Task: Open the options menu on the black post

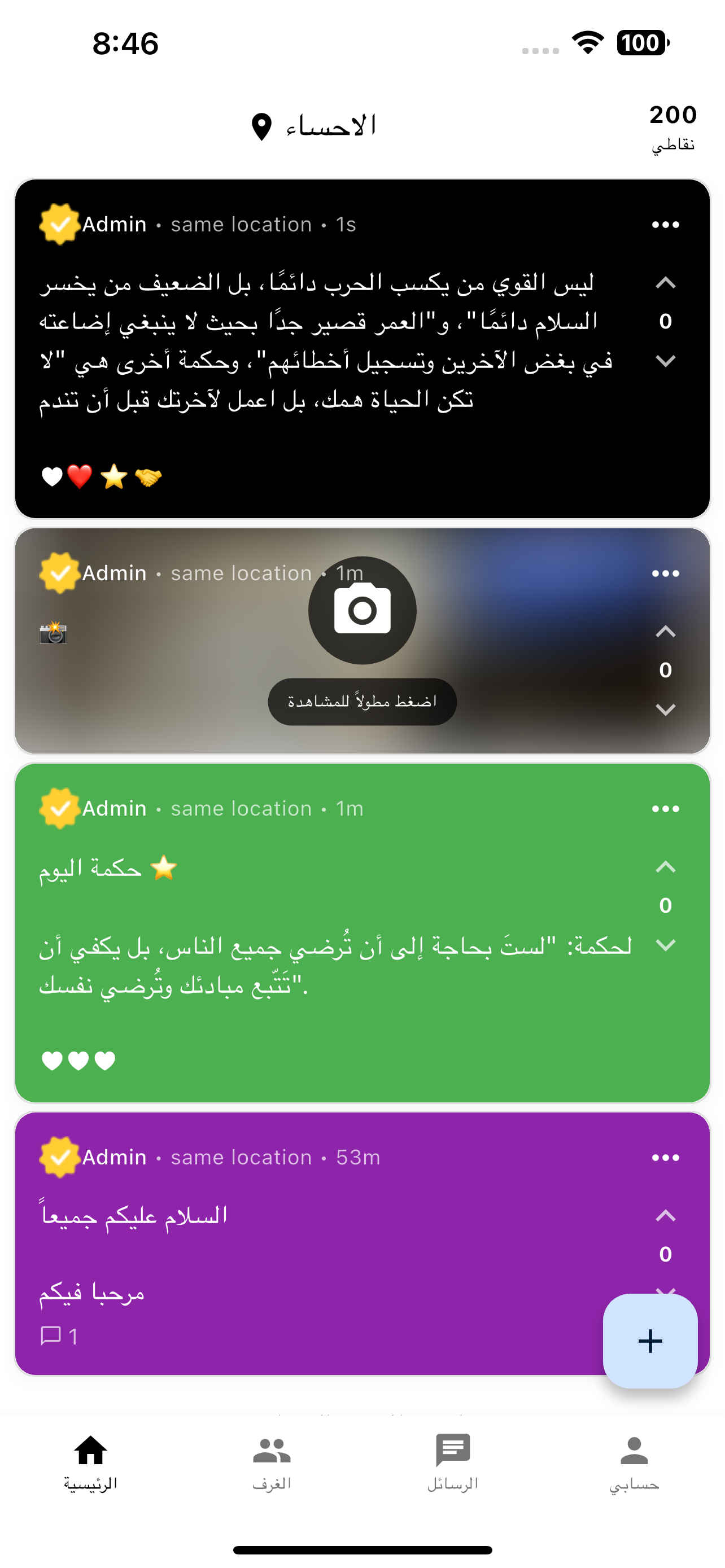Action: point(664,224)
